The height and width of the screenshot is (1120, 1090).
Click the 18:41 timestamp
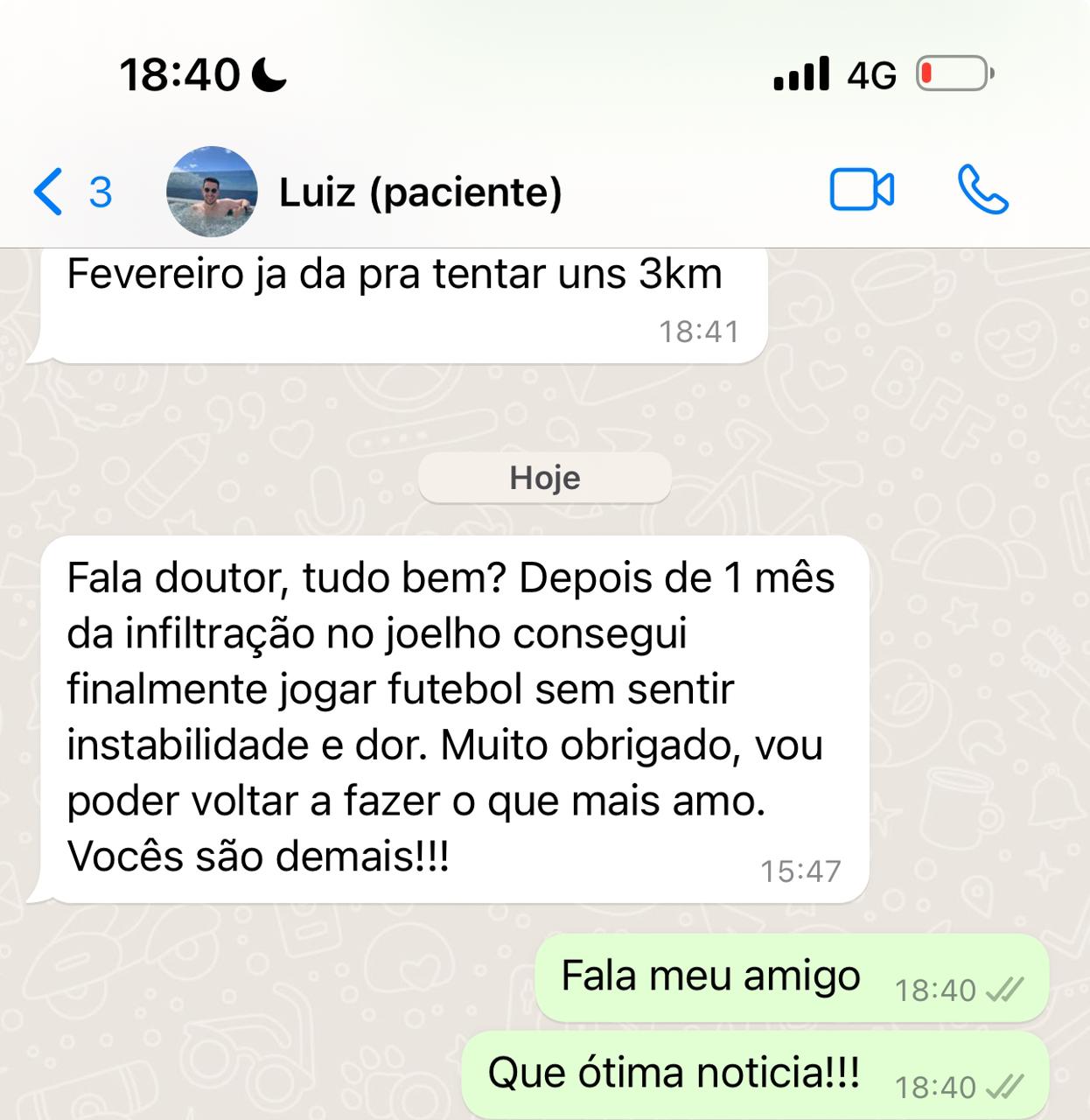coord(700,331)
